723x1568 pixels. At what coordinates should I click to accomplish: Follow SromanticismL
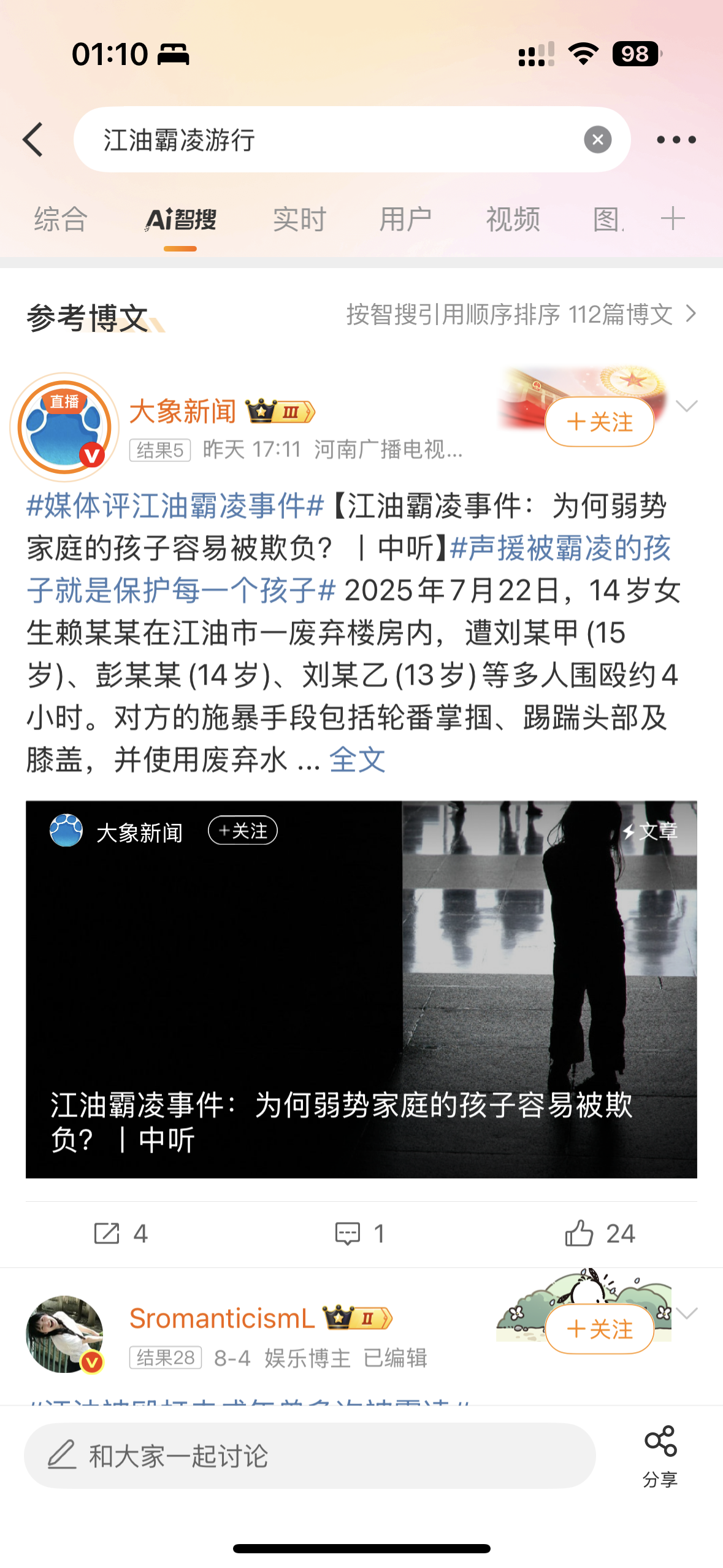pos(599,1329)
